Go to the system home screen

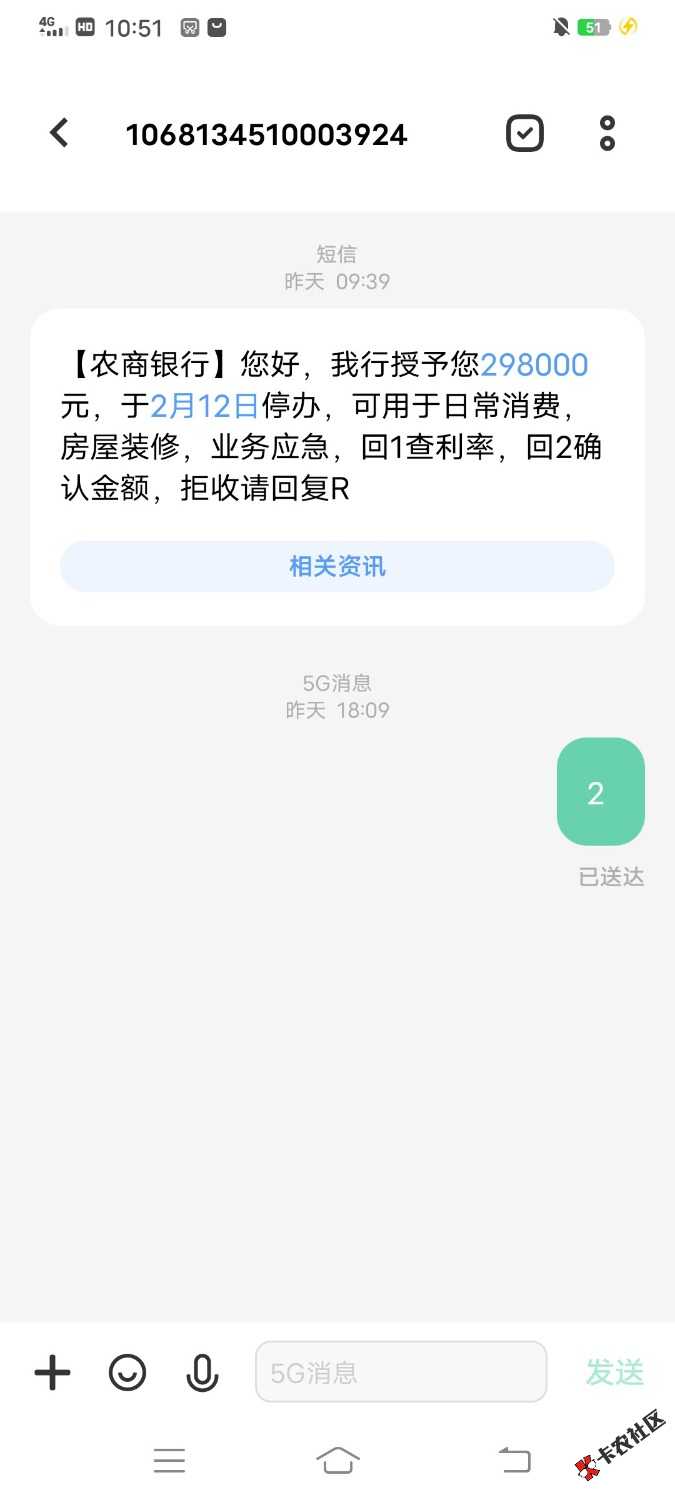(337, 1461)
